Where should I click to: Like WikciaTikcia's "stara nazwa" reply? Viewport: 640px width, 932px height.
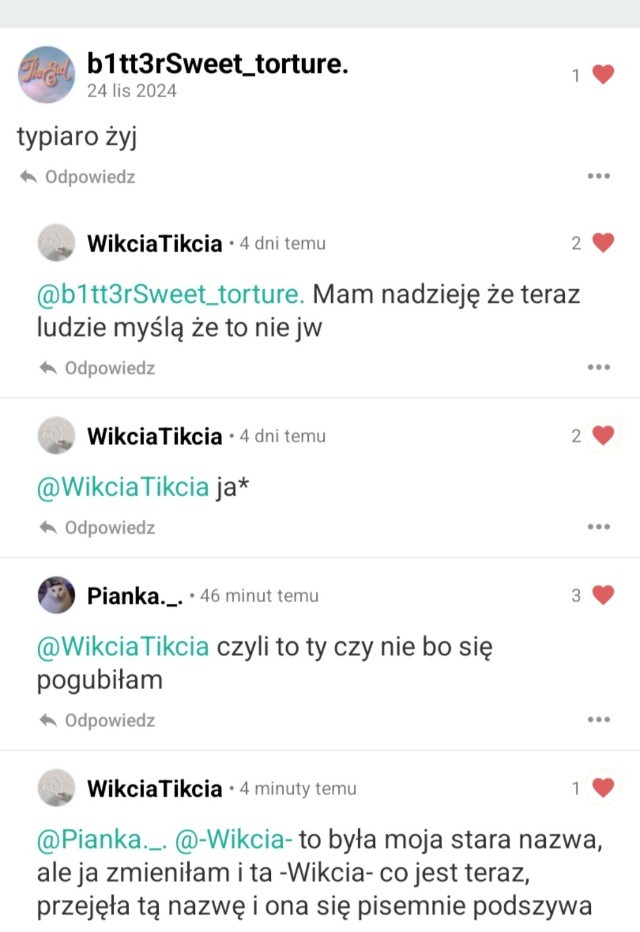point(602,788)
